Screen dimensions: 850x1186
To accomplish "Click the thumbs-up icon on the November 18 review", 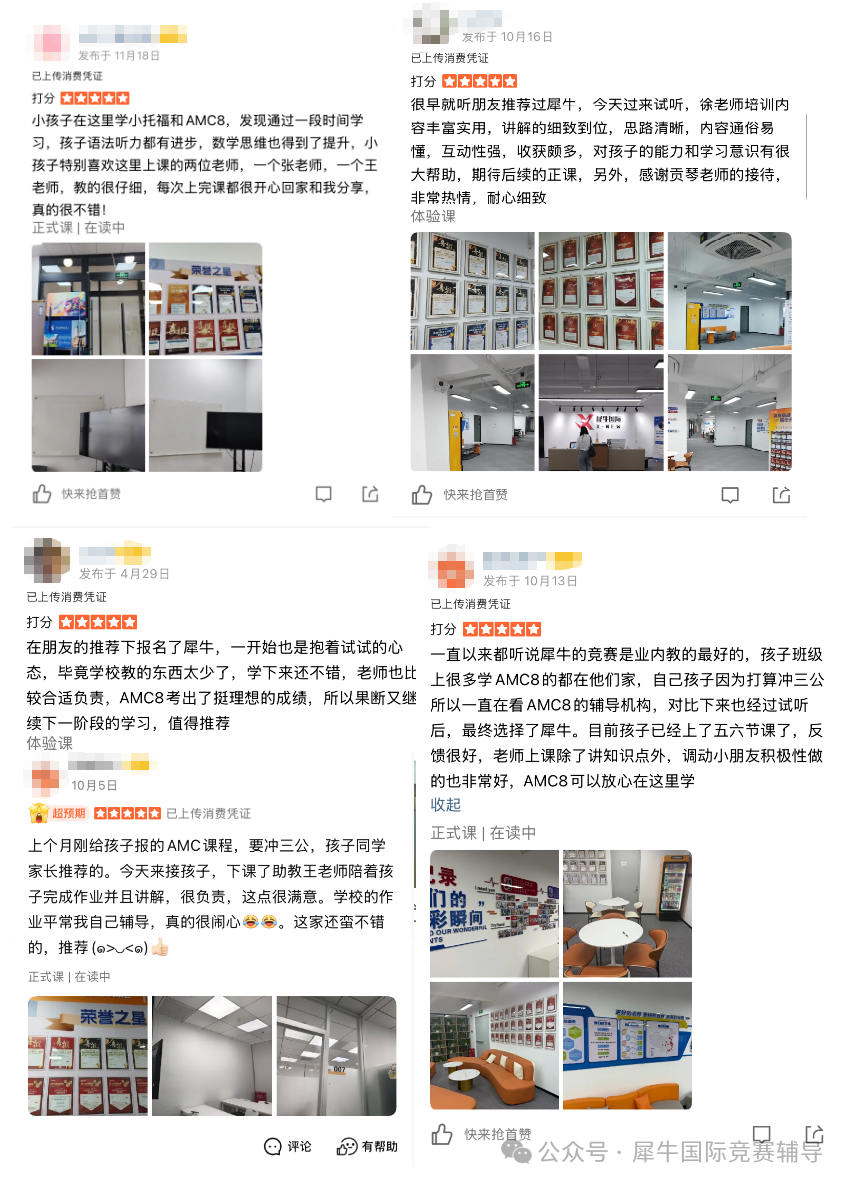I will point(40,494).
